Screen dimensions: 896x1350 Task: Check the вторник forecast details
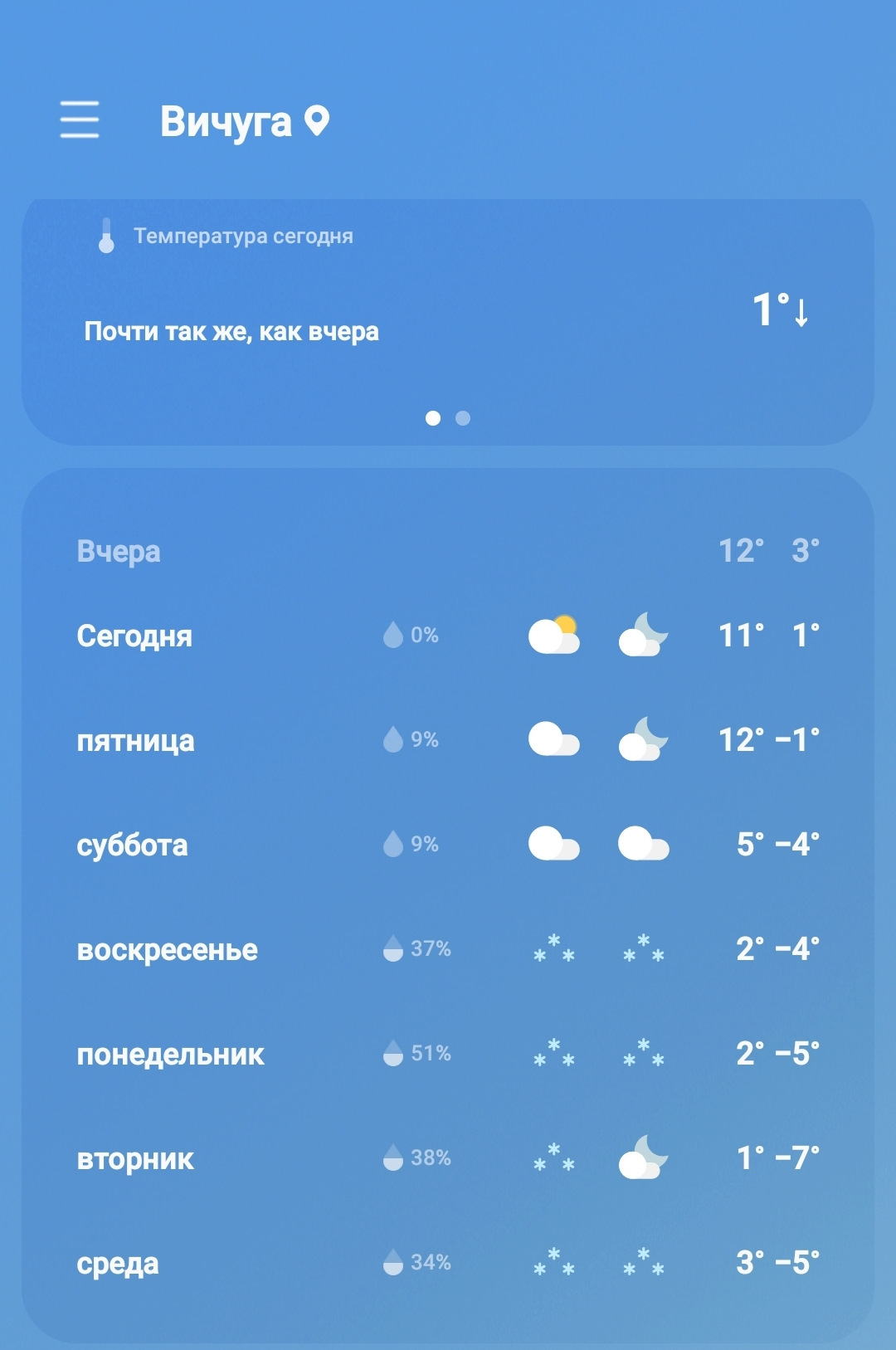pyautogui.click(x=446, y=1158)
